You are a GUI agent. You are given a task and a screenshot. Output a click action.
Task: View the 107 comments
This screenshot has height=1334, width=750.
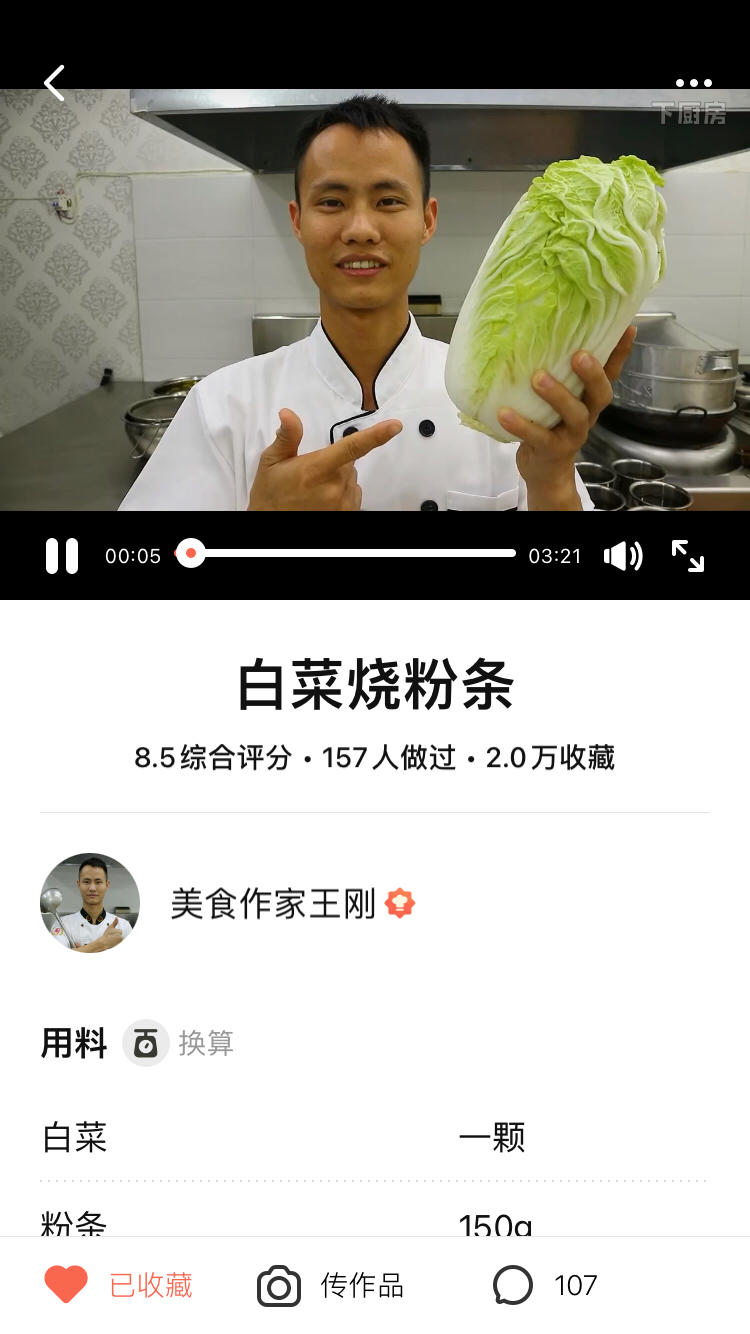546,1285
